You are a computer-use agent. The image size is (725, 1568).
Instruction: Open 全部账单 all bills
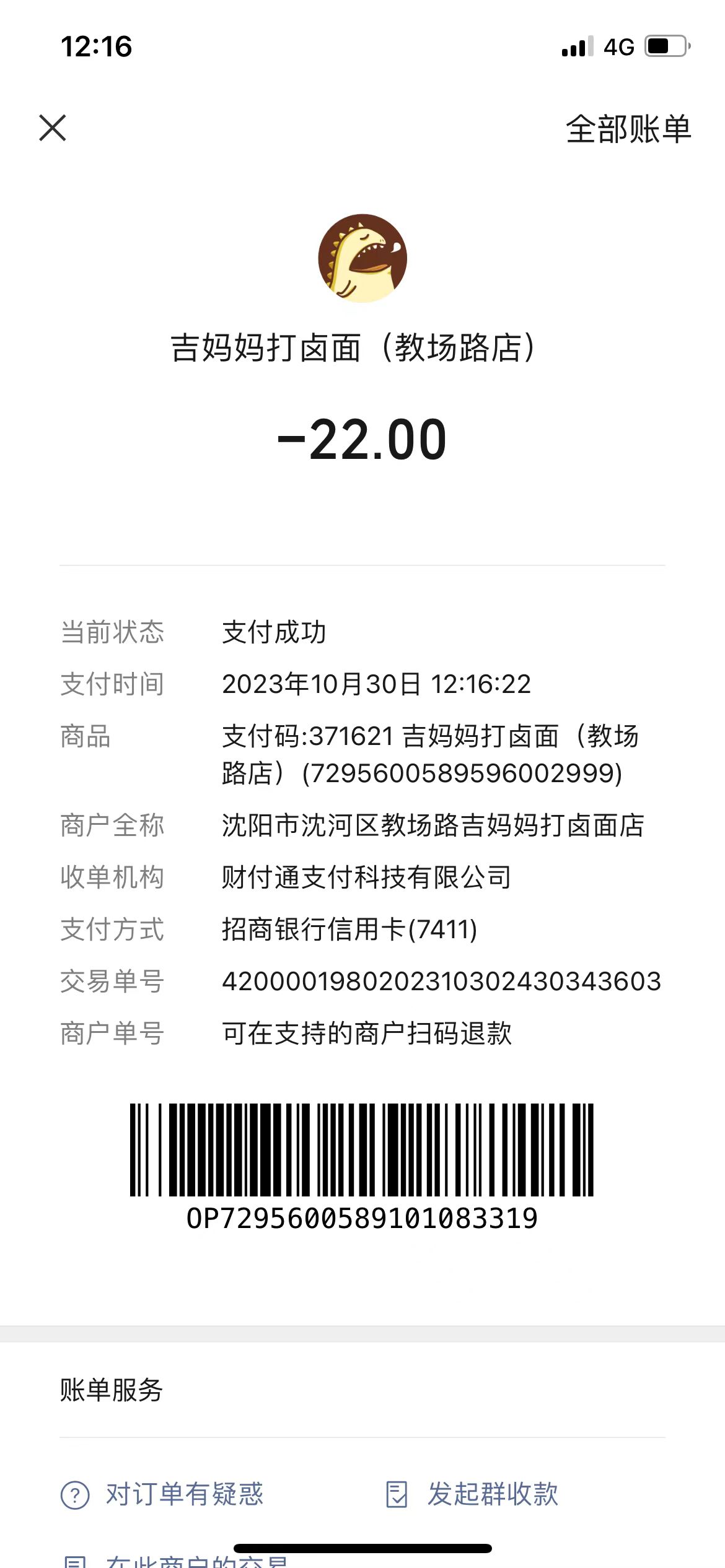tap(628, 129)
